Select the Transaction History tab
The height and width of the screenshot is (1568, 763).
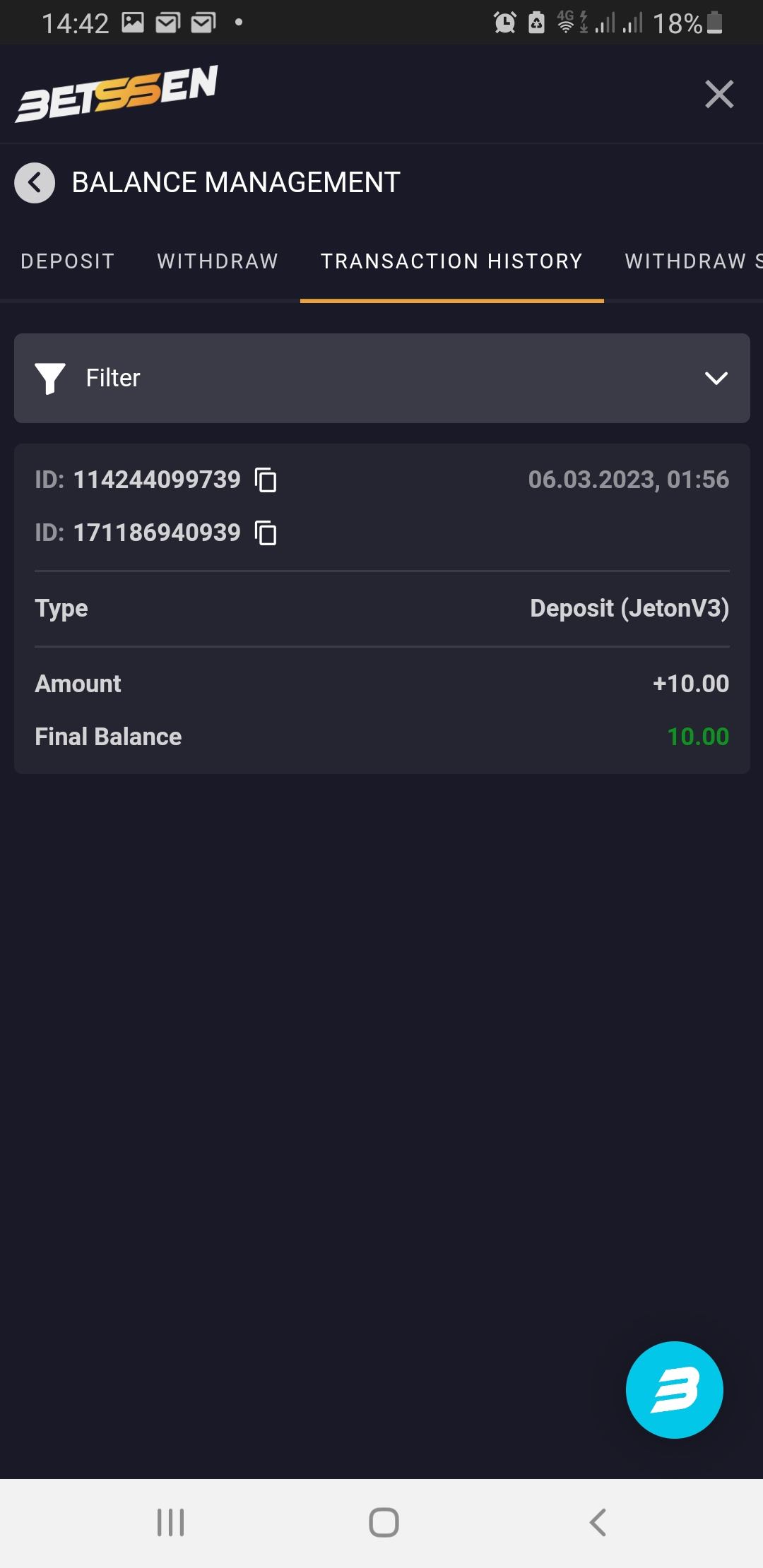[x=451, y=261]
